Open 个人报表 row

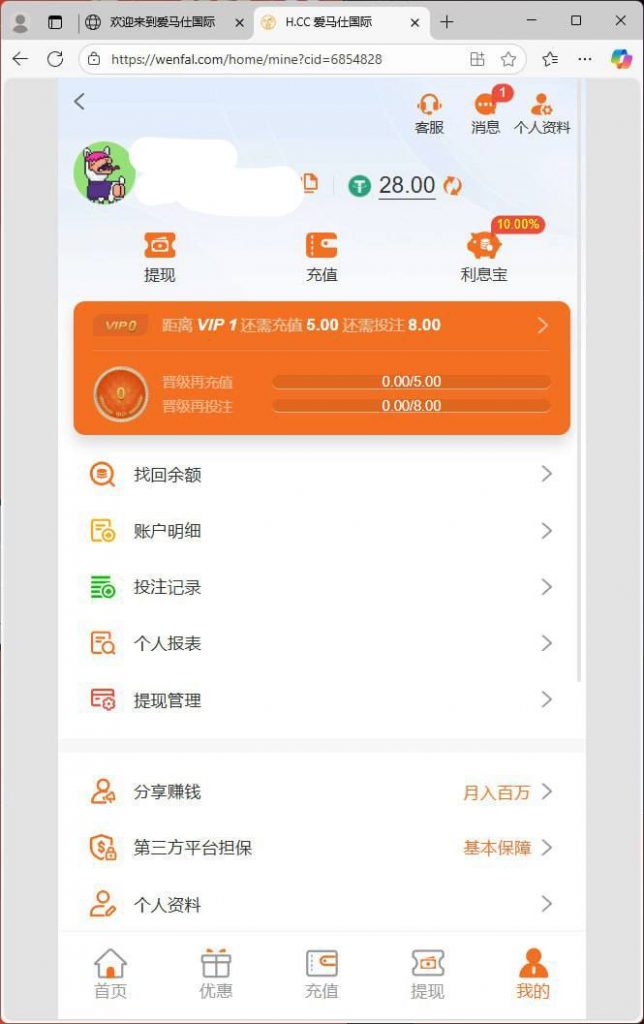(321, 643)
